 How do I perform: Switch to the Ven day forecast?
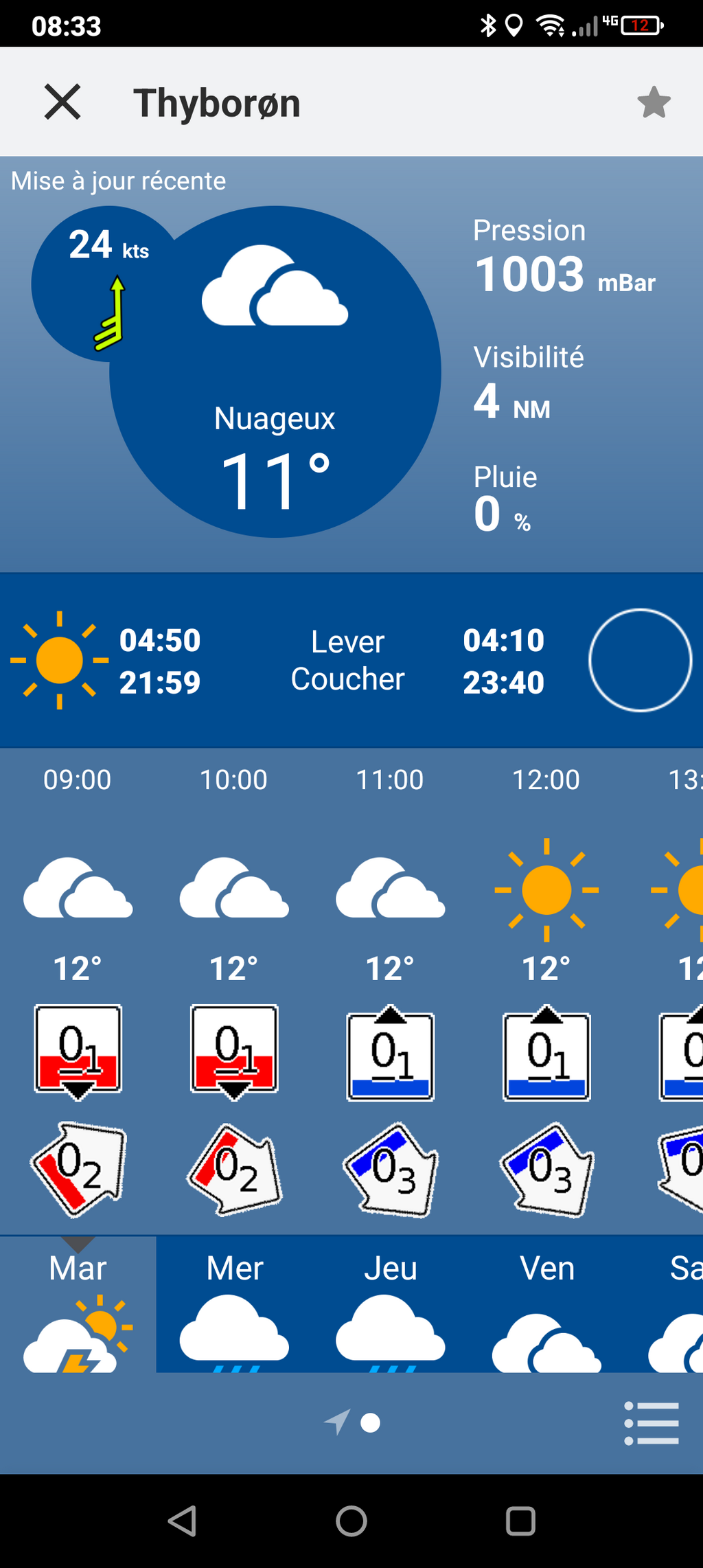547,1304
